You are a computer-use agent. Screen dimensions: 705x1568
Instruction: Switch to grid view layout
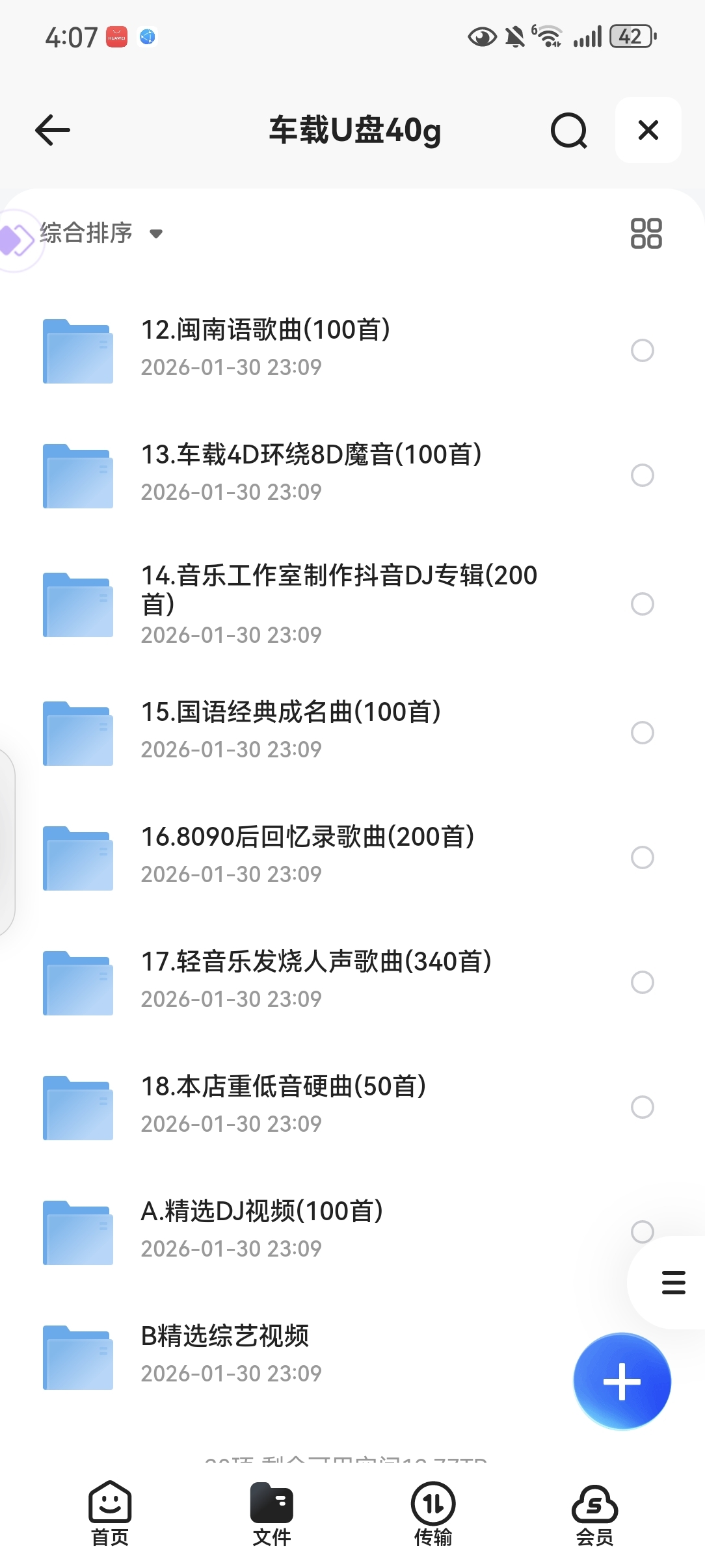(646, 233)
